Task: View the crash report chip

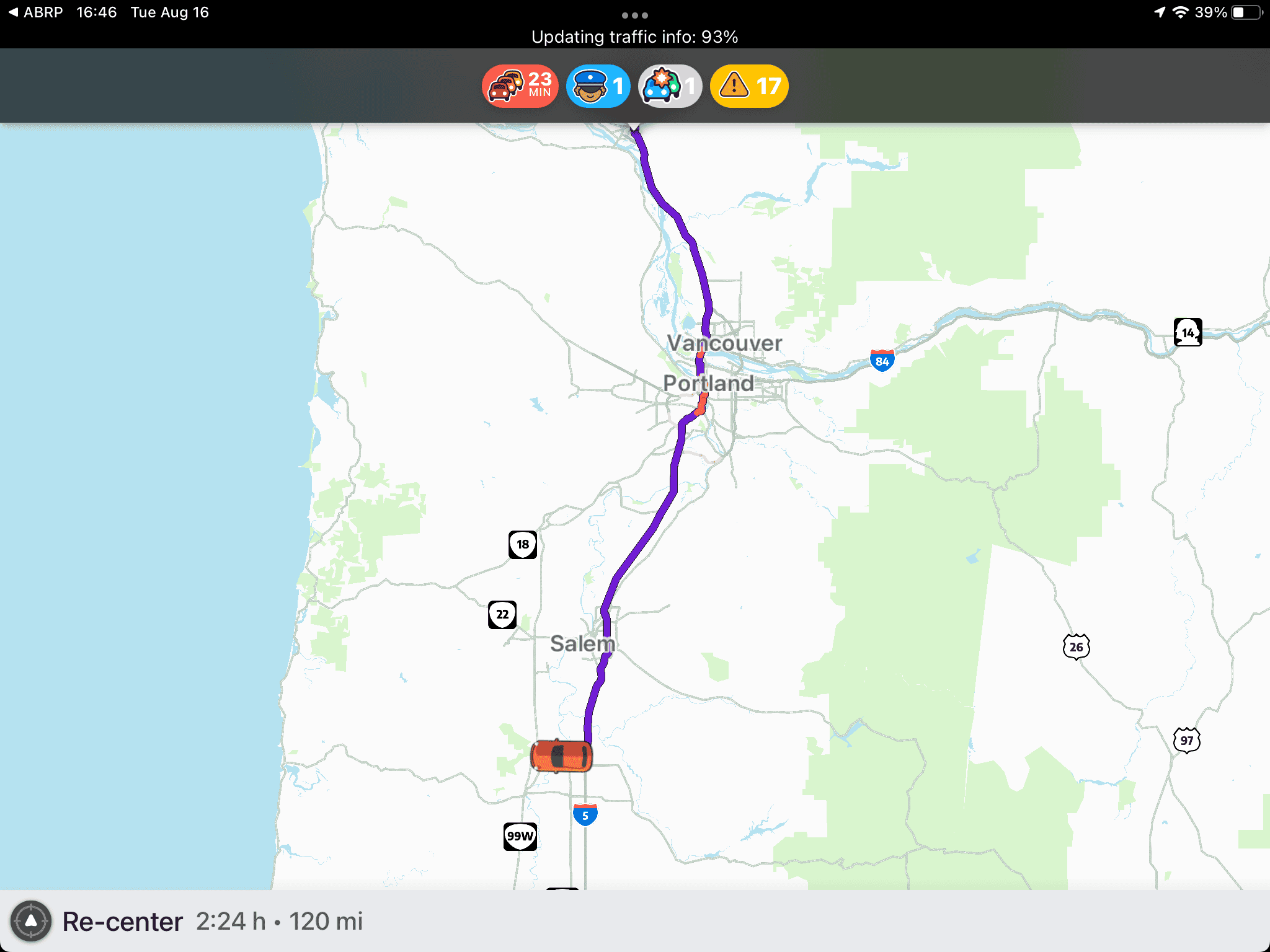Action: point(670,86)
